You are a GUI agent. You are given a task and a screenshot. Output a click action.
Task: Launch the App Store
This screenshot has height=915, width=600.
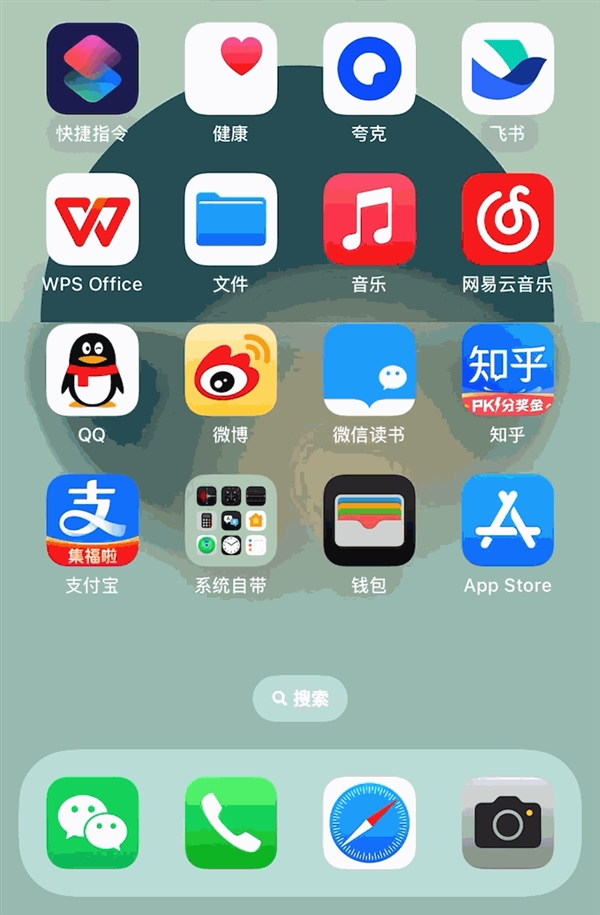tap(508, 520)
